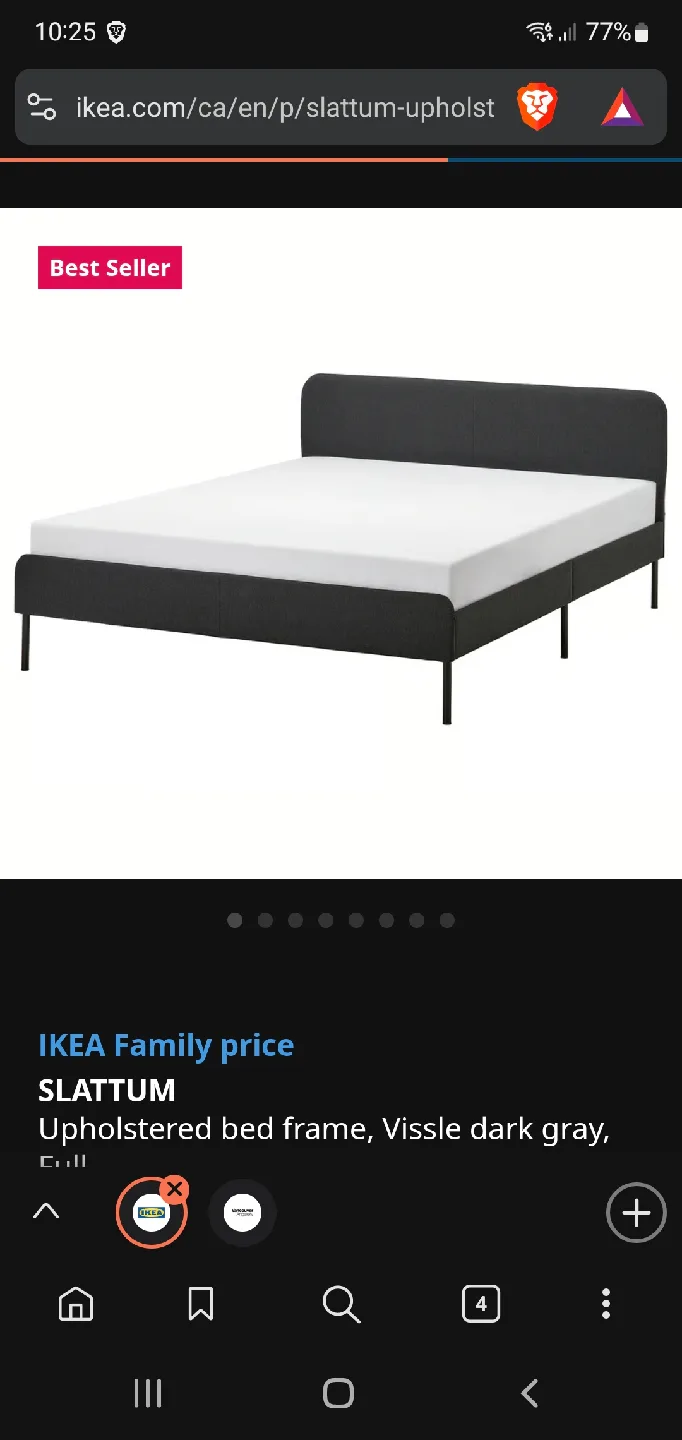The image size is (682, 1440).
Task: Switch to the IKEA tab in tab strip
Action: click(x=151, y=1214)
